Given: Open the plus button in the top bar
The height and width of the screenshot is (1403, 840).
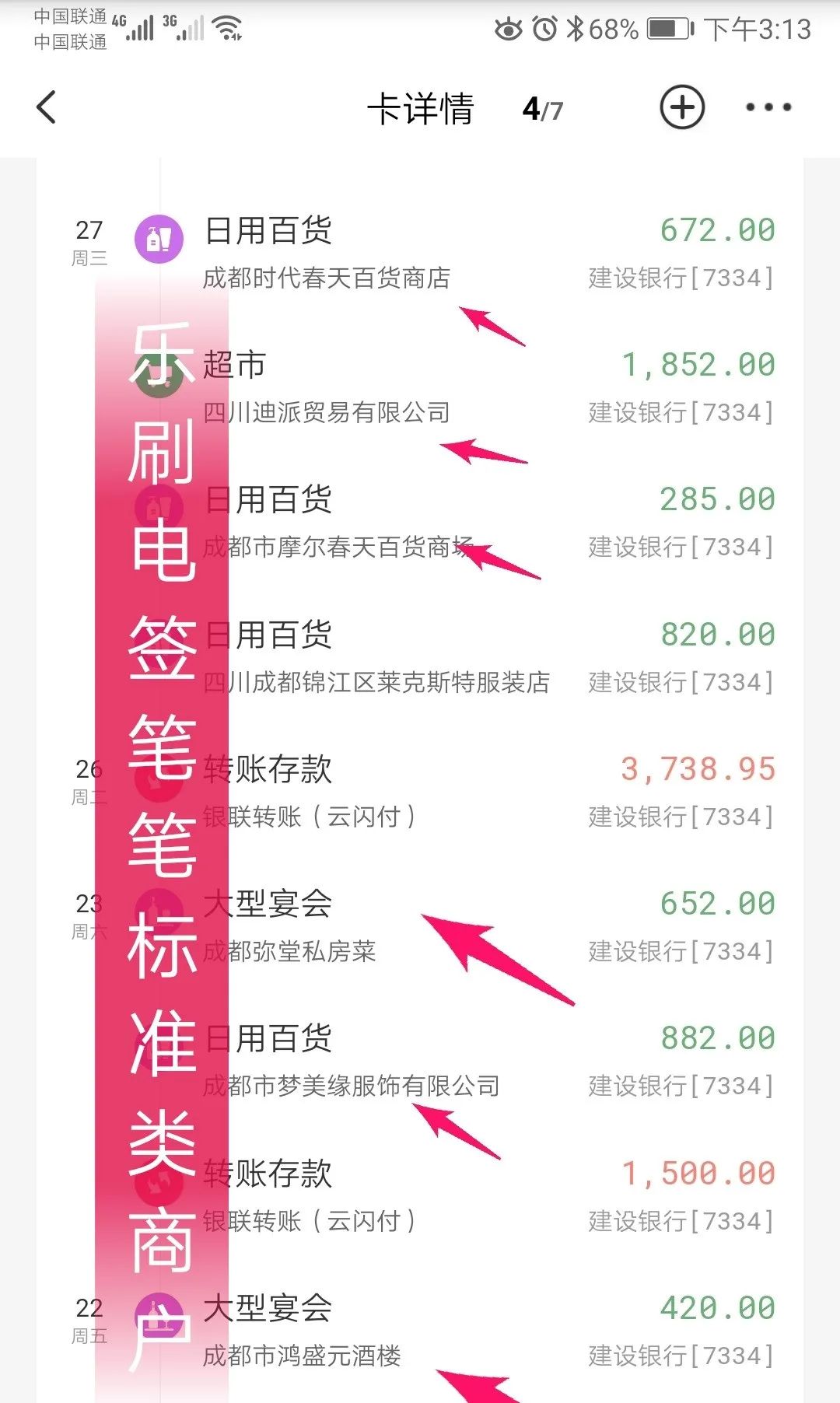Looking at the screenshot, I should [681, 109].
